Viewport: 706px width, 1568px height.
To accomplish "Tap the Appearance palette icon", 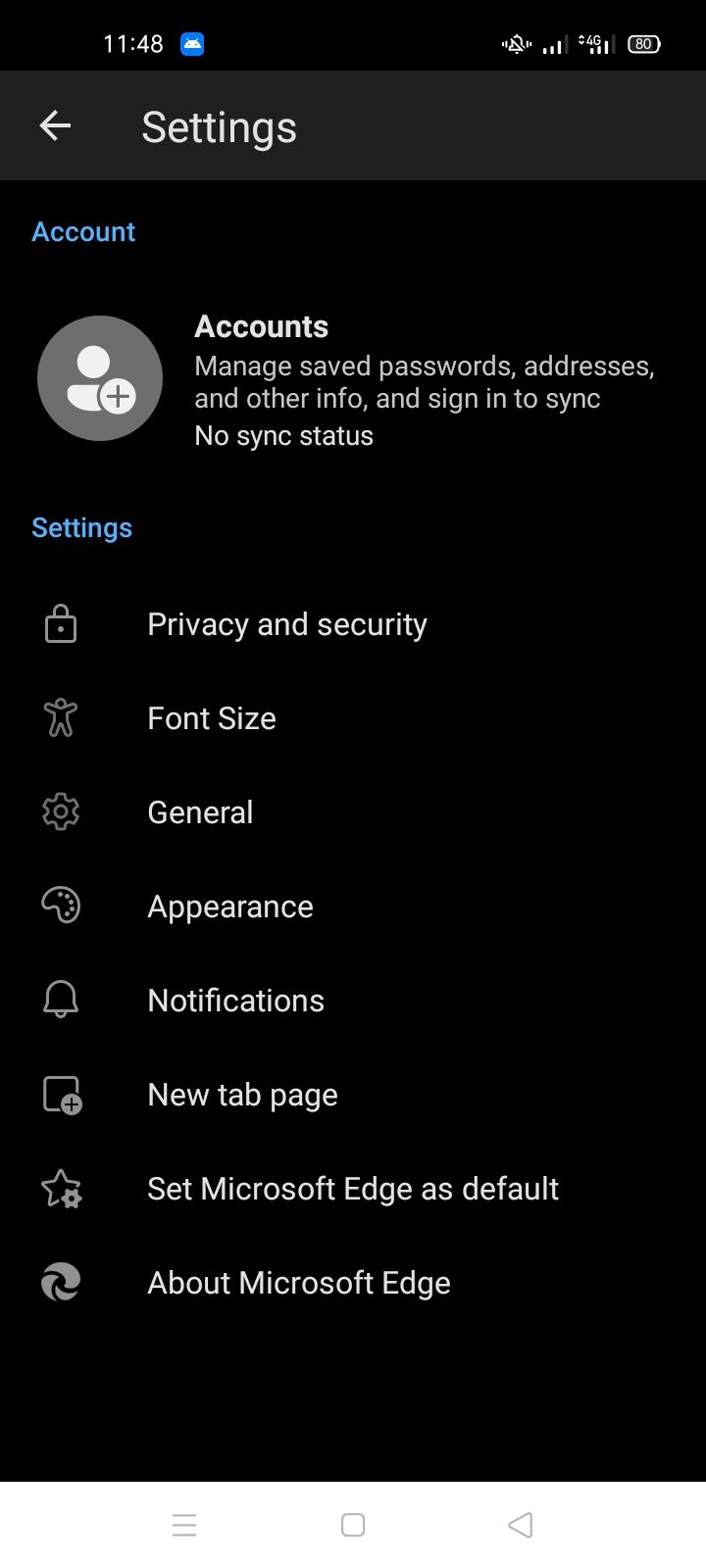I will (60, 906).
